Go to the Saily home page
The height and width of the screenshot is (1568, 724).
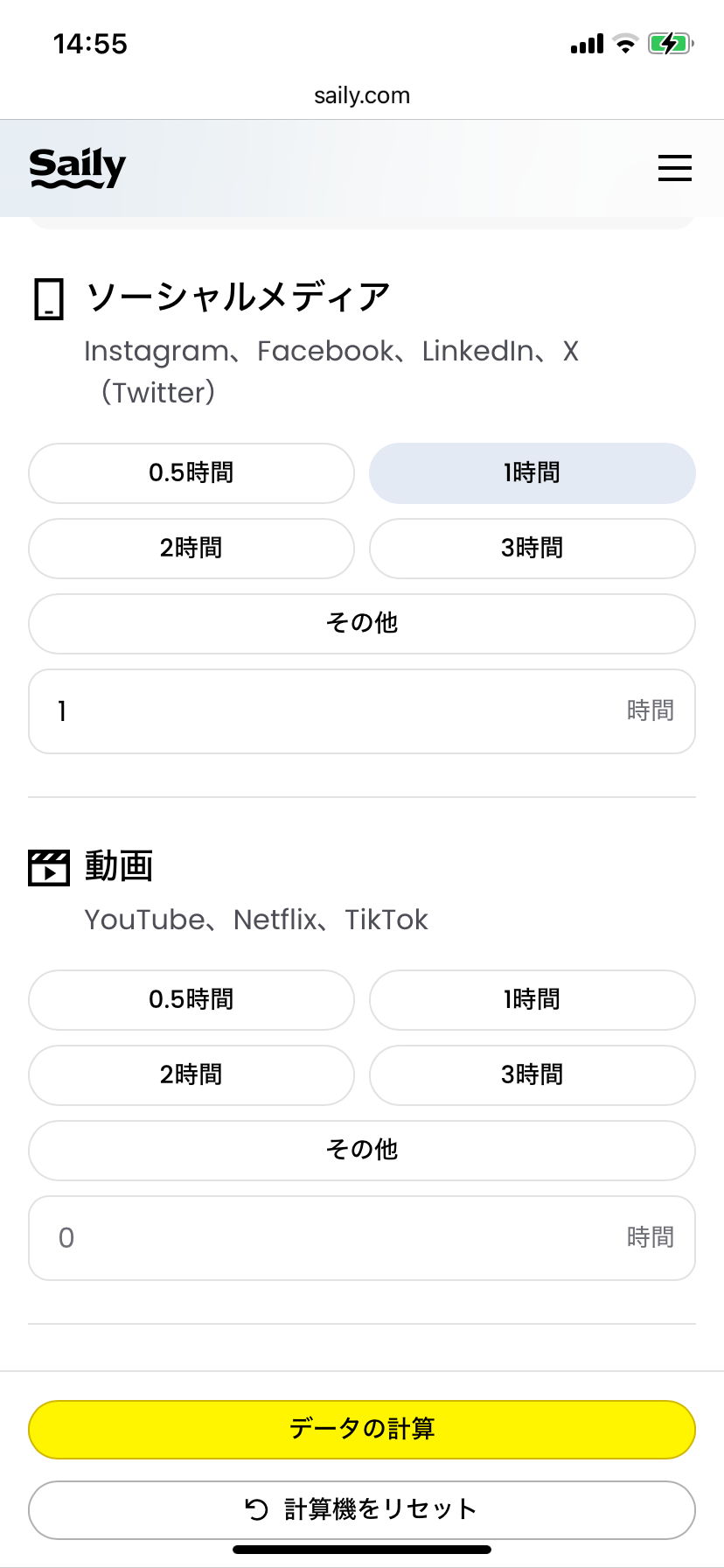tap(78, 168)
